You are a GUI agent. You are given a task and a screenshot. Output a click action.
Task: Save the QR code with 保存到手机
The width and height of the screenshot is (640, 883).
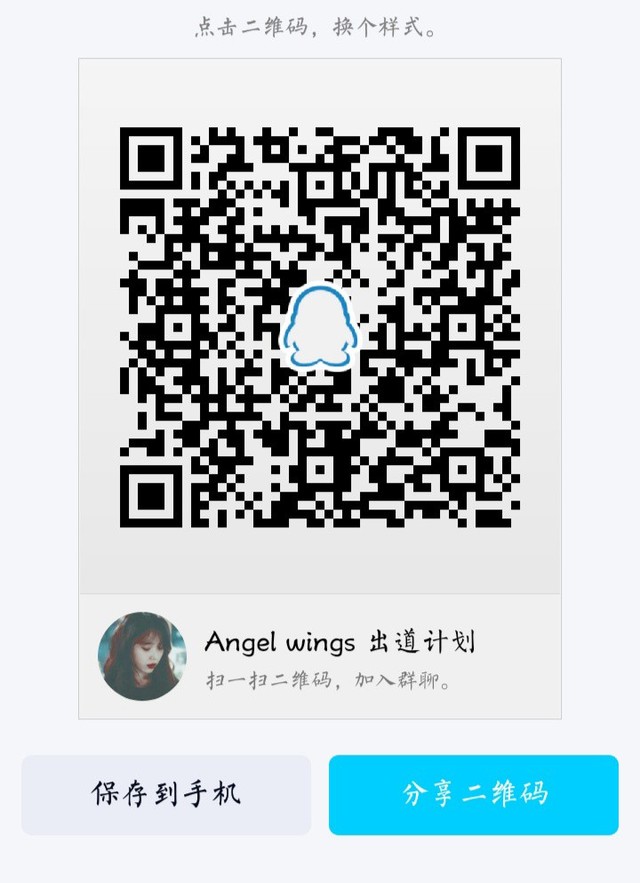click(166, 794)
